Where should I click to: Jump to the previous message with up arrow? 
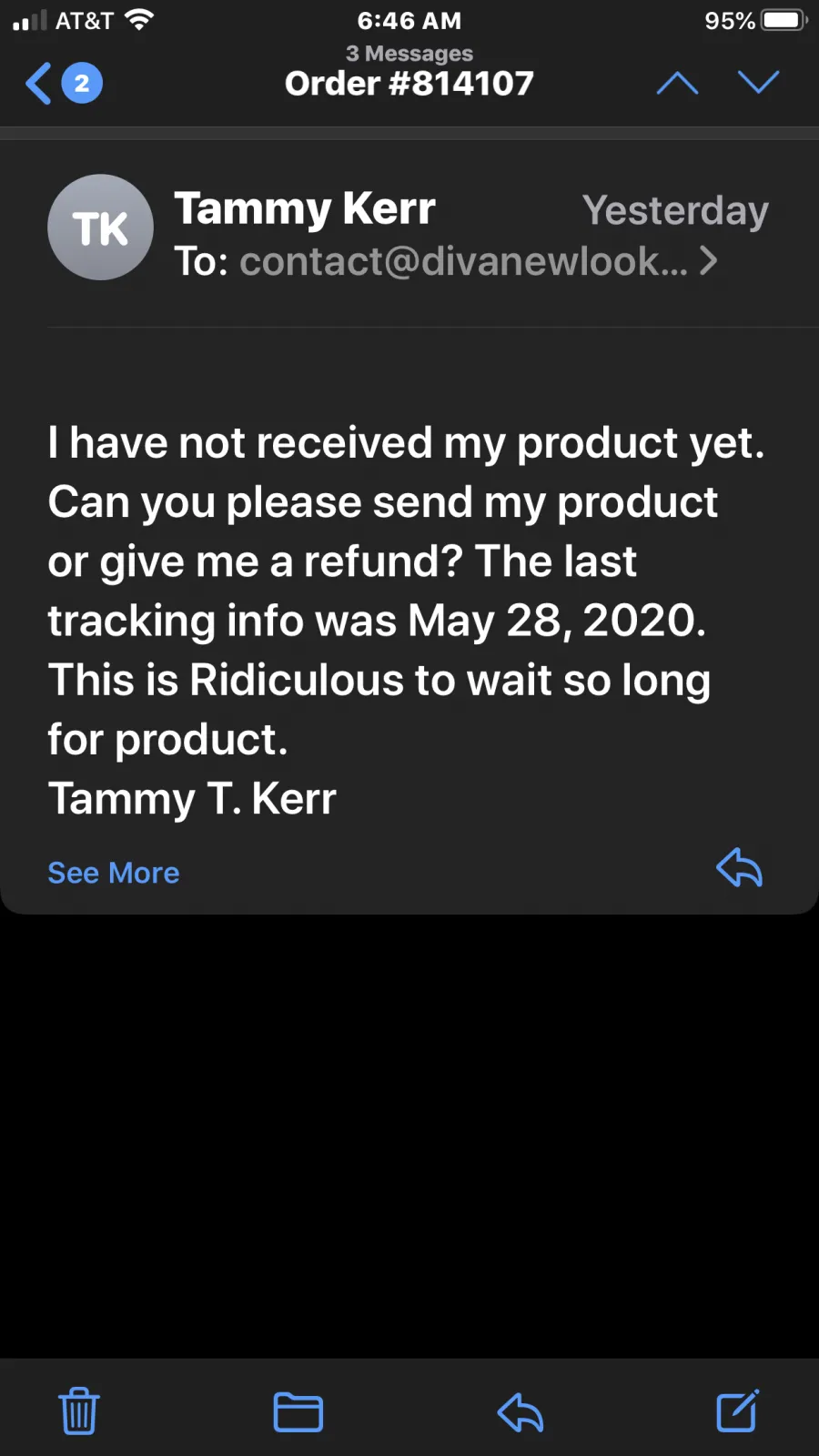click(x=677, y=84)
